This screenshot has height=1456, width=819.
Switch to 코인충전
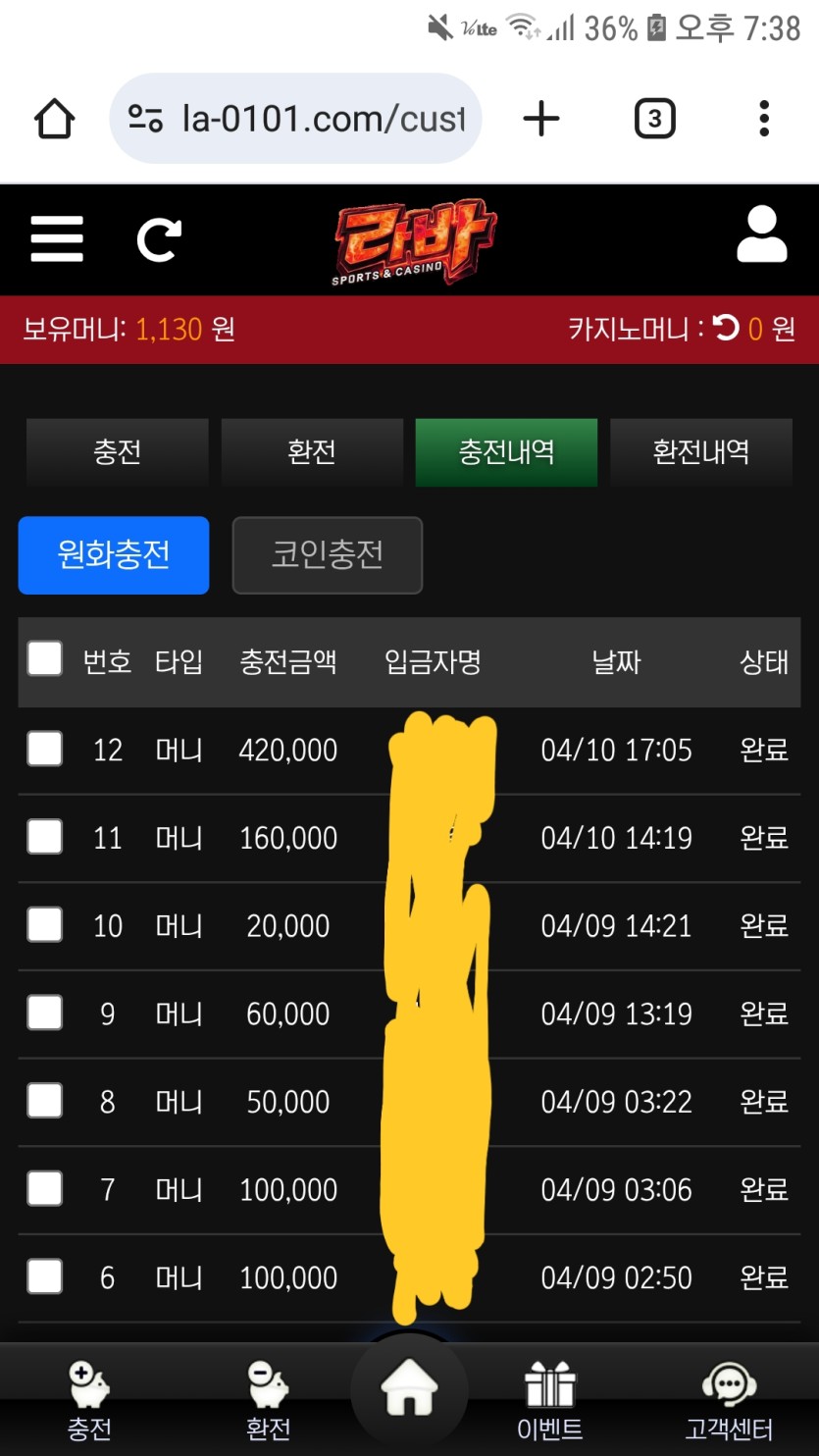(x=327, y=555)
